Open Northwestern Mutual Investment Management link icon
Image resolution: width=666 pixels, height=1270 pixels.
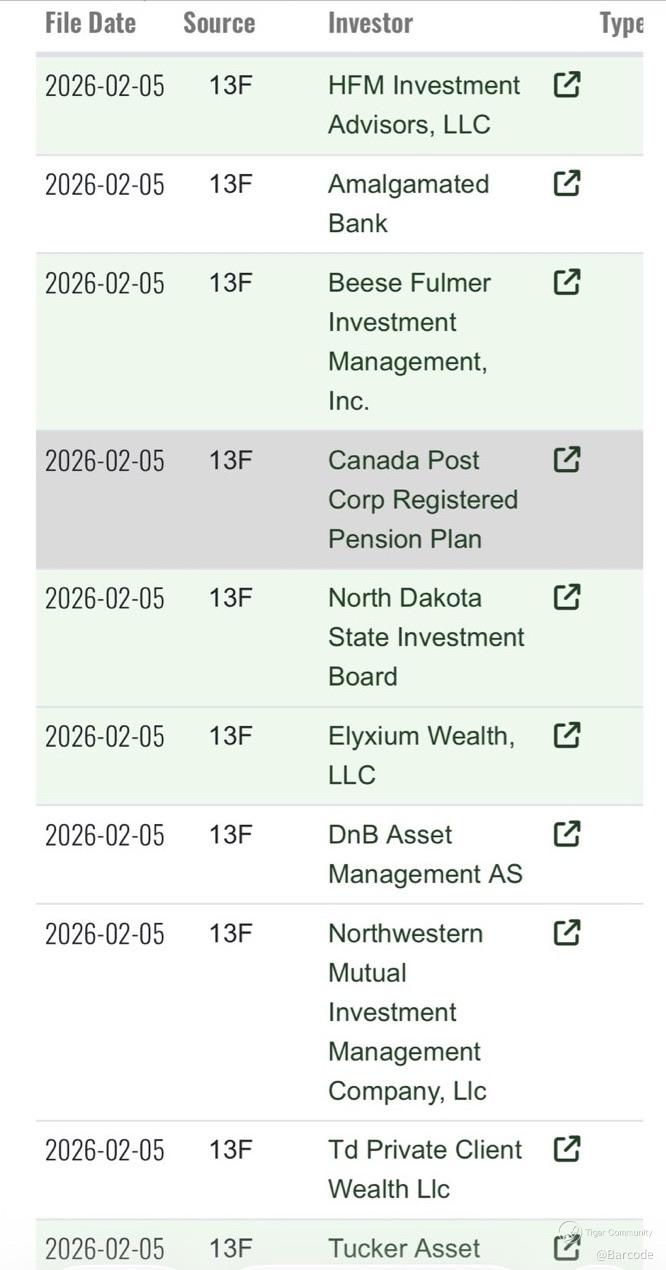(567, 932)
